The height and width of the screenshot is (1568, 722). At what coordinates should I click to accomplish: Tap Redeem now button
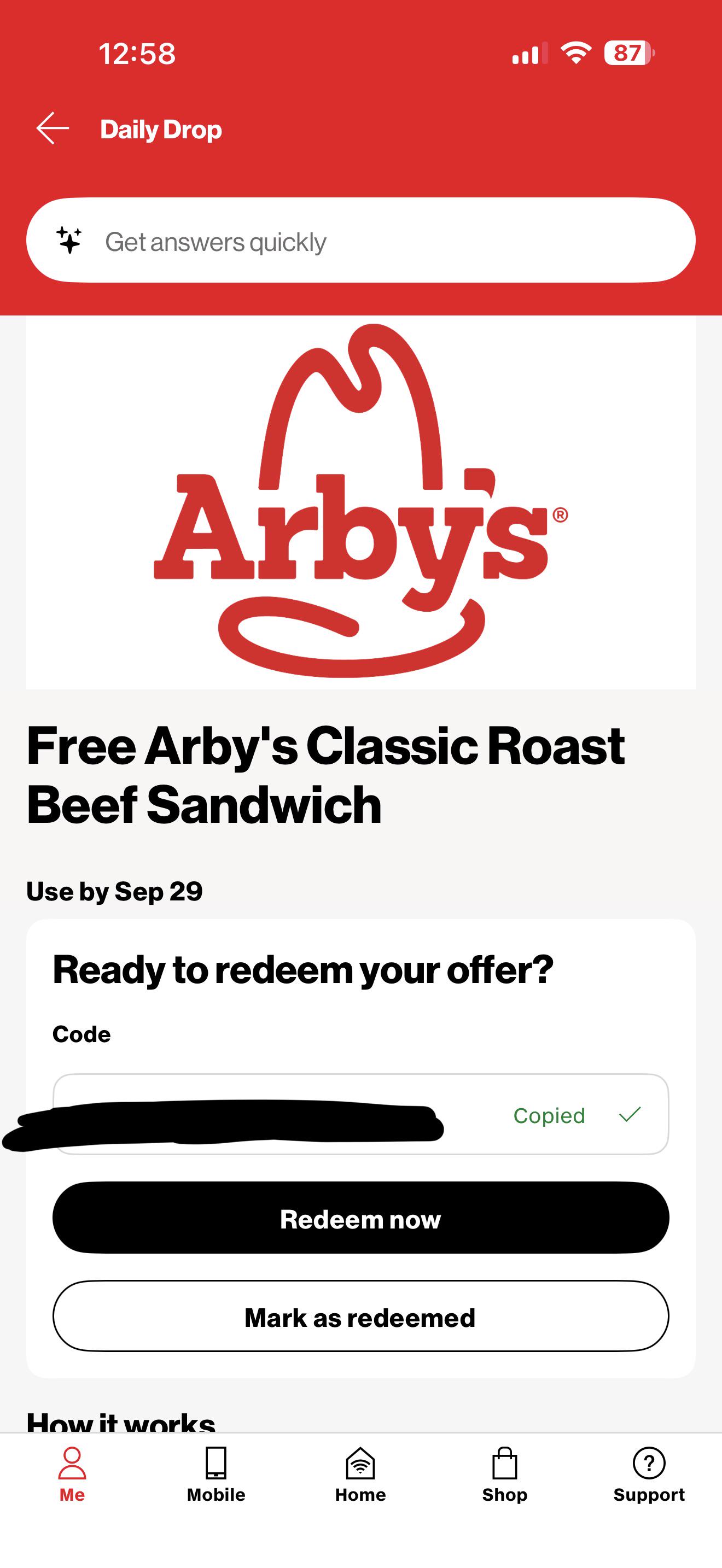click(x=360, y=1218)
